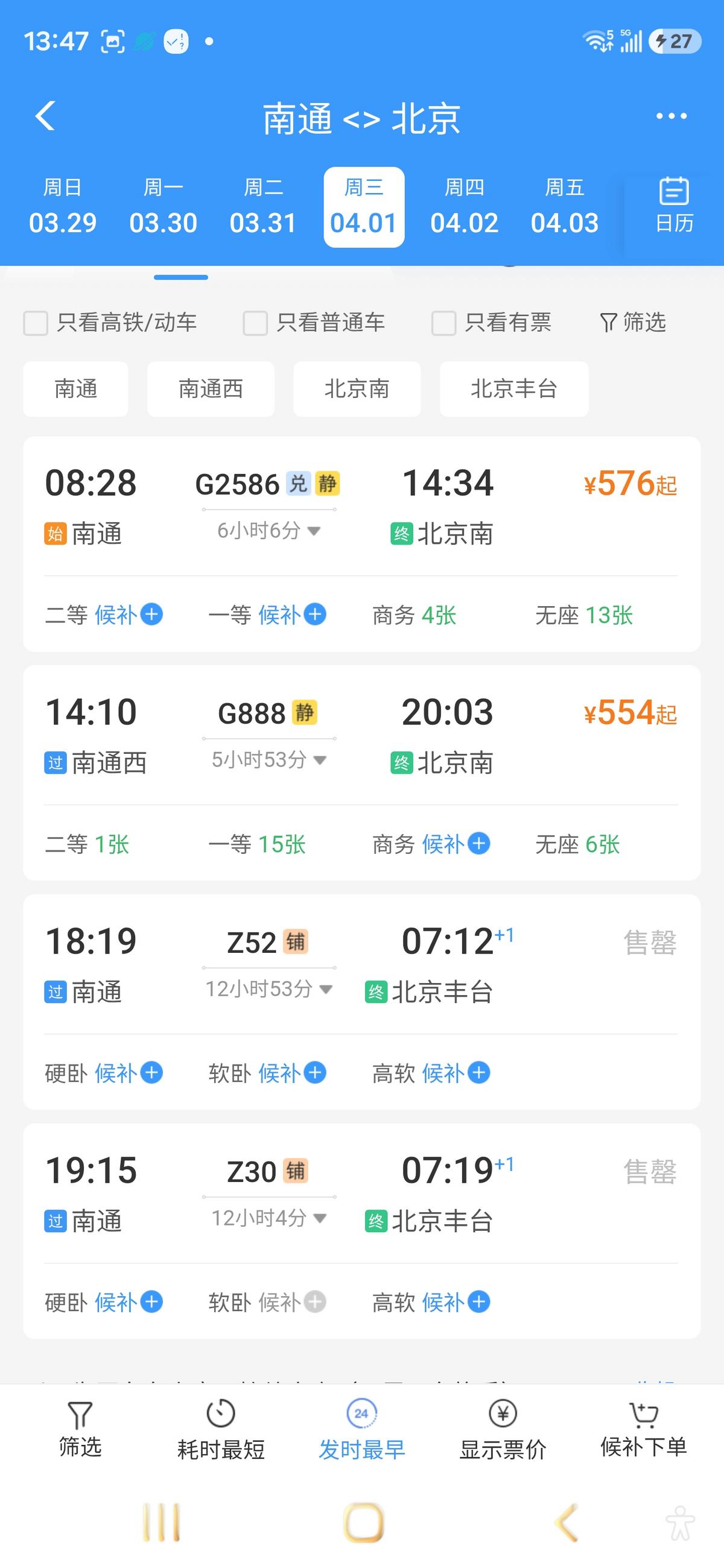Switch to 周二 03.31

[263, 207]
